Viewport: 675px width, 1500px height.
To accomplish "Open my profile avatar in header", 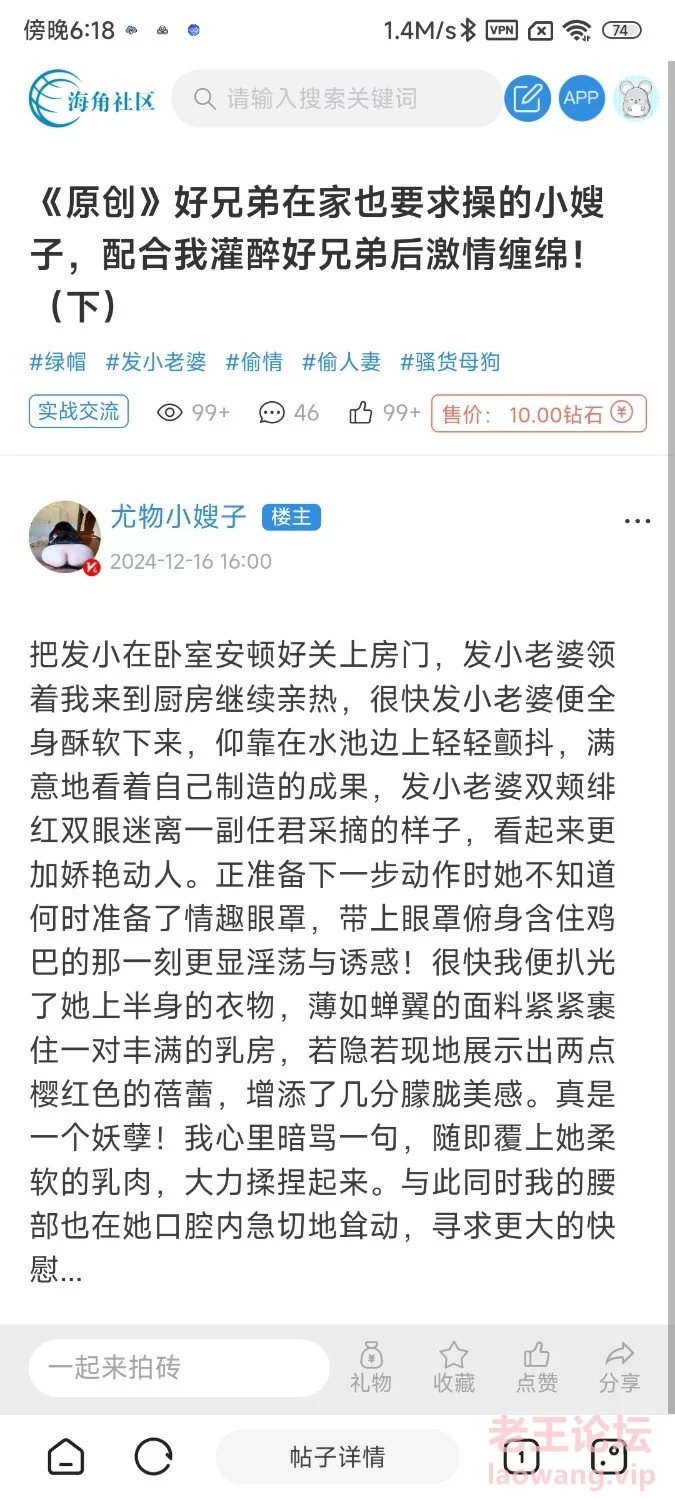I will point(636,98).
